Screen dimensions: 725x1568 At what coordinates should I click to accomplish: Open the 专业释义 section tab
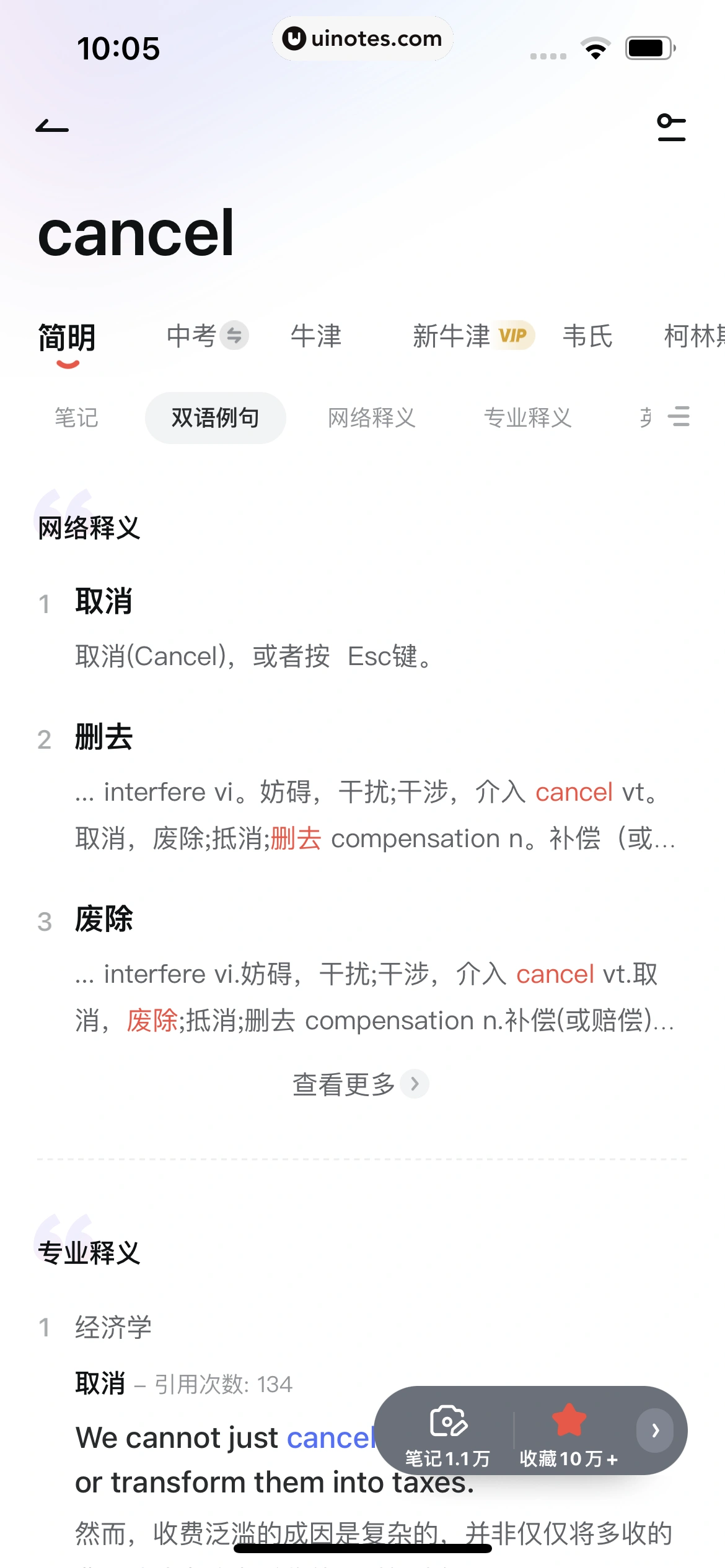[528, 417]
